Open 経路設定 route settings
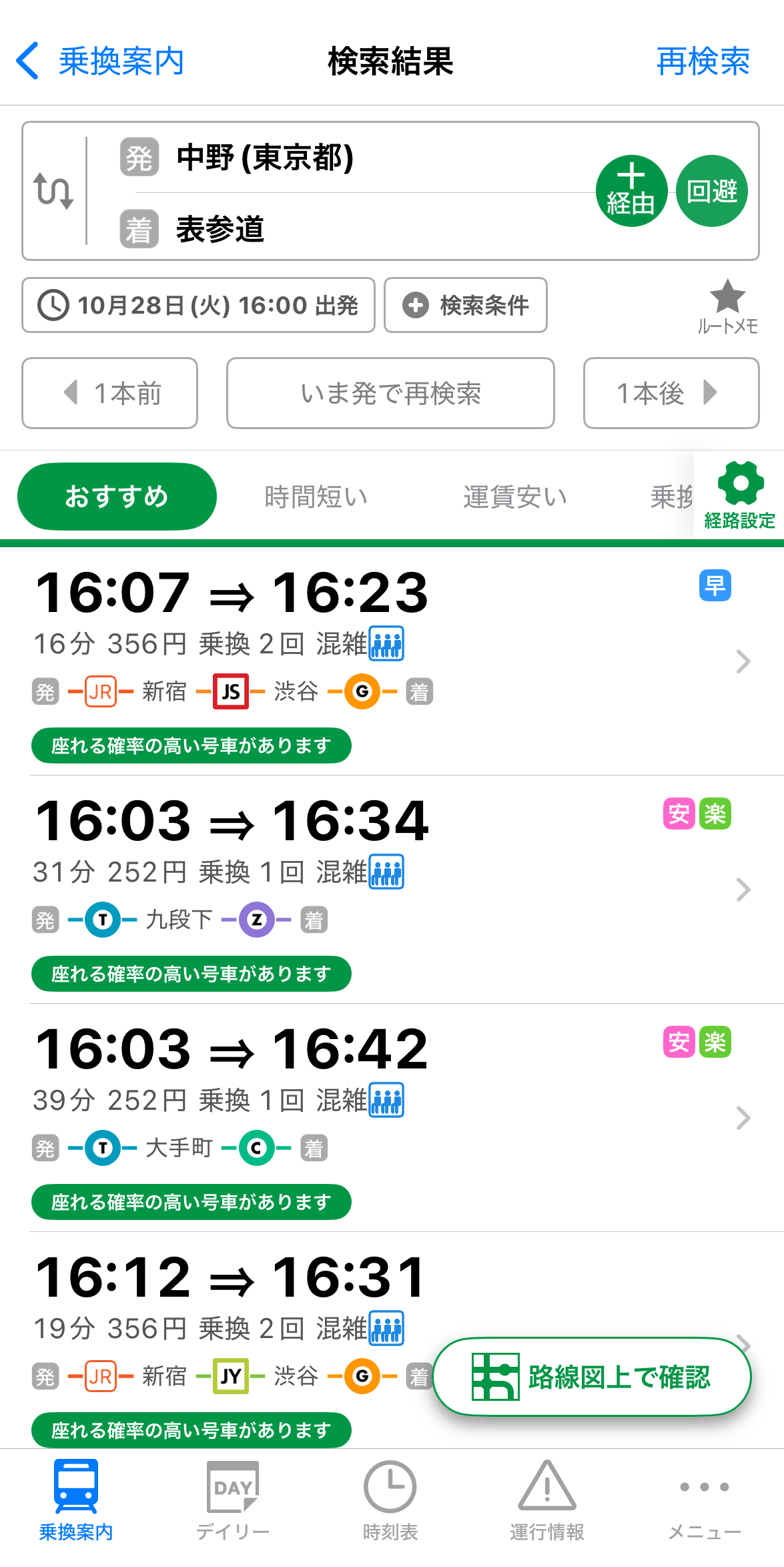 coord(739,495)
